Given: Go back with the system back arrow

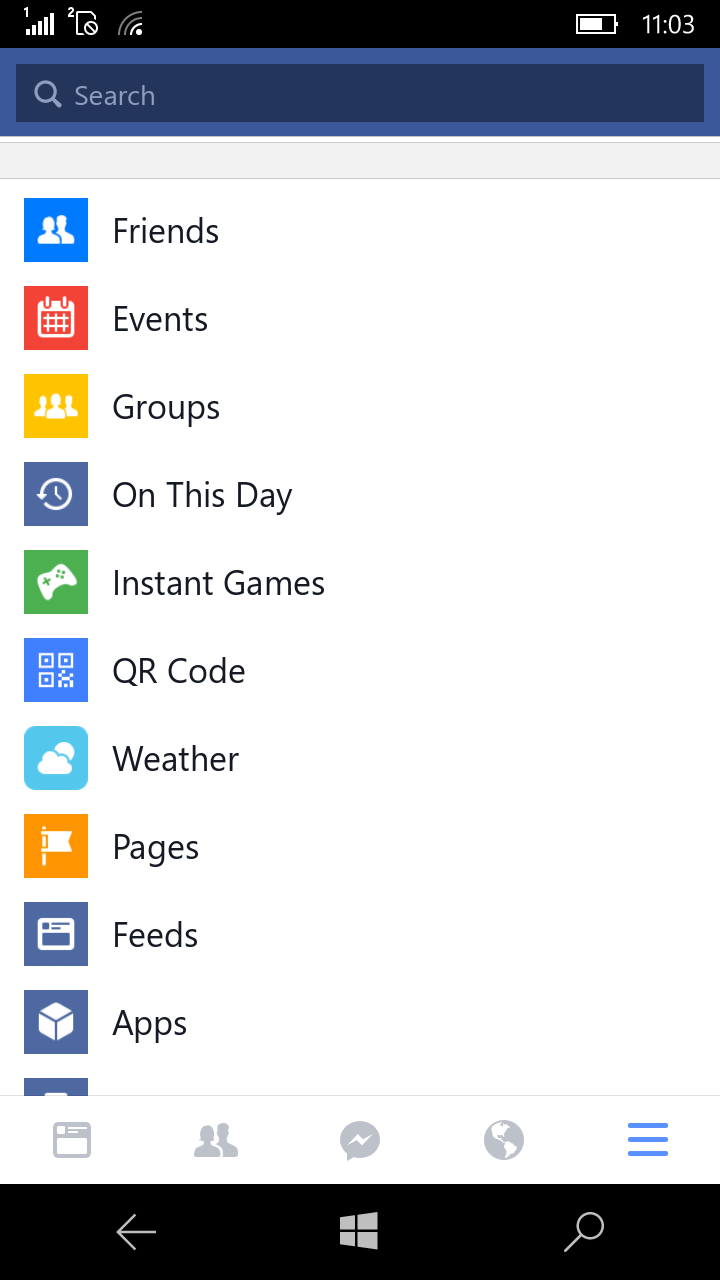Looking at the screenshot, I should pyautogui.click(x=136, y=1232).
